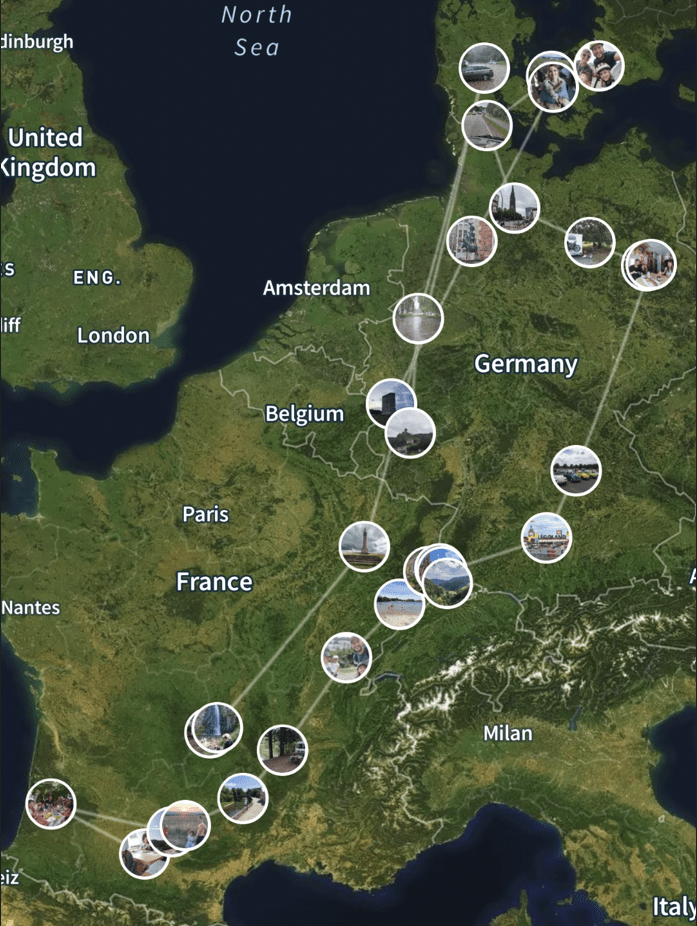The image size is (697, 926).
Task: Open the church spire photo marker in northern Germany
Action: 514,207
